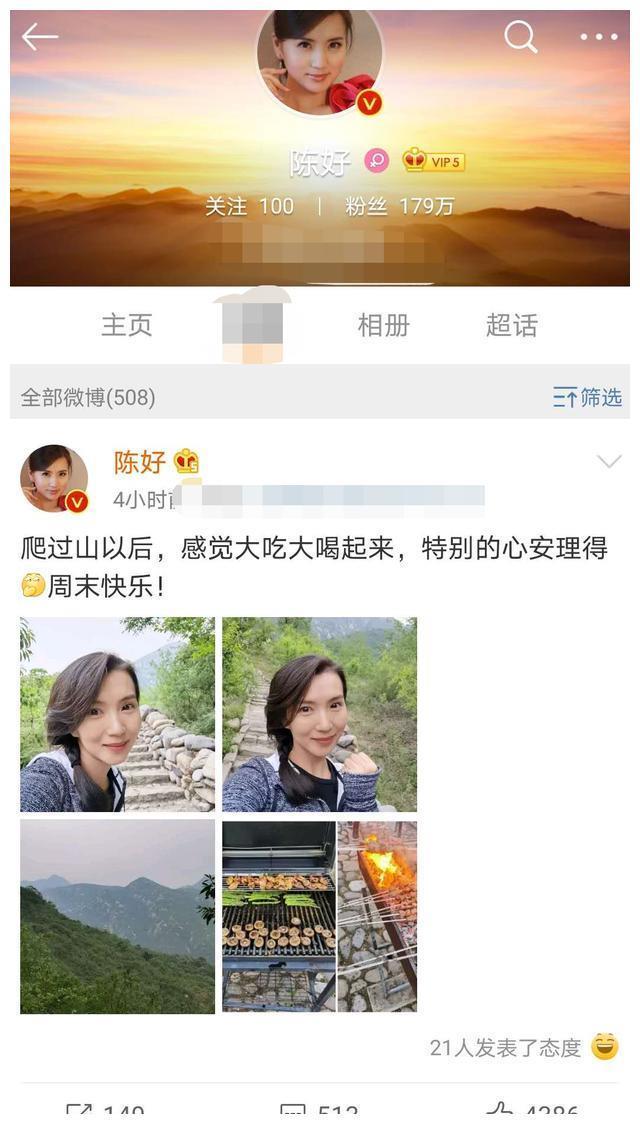The width and height of the screenshot is (640, 1124).
Task: Open the search icon
Action: pos(520,37)
